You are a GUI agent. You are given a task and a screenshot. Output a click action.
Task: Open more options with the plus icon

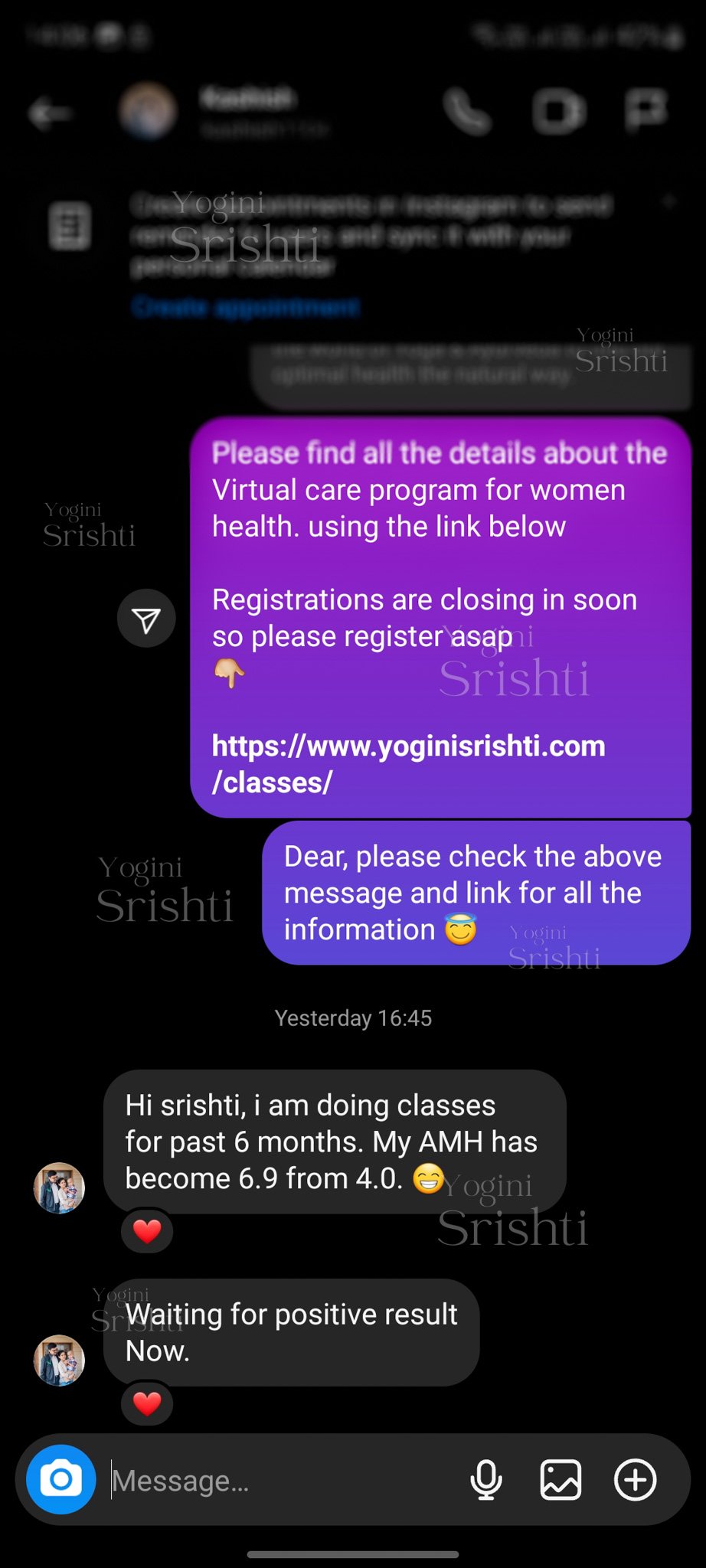[635, 1479]
